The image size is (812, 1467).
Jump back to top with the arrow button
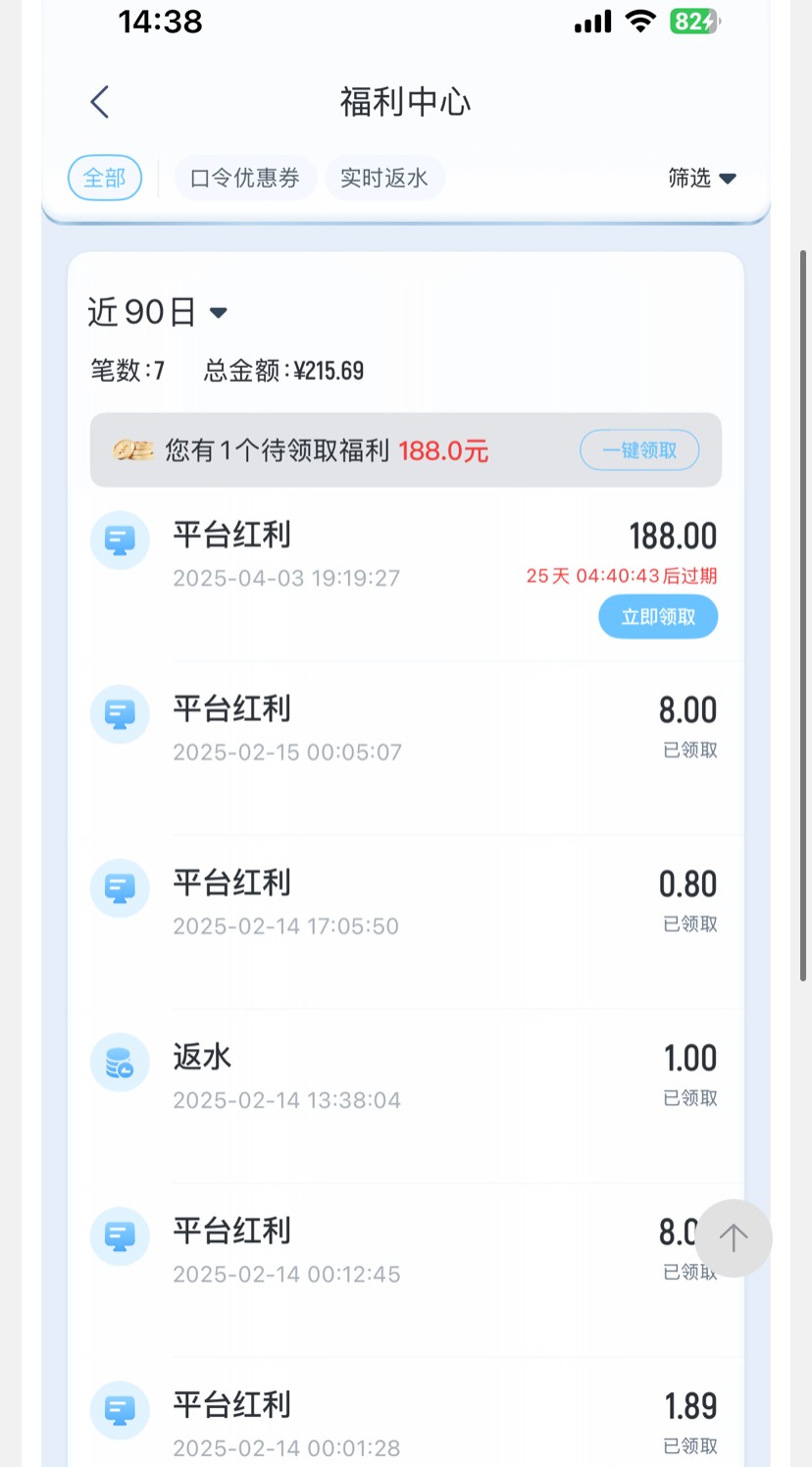coord(734,1238)
